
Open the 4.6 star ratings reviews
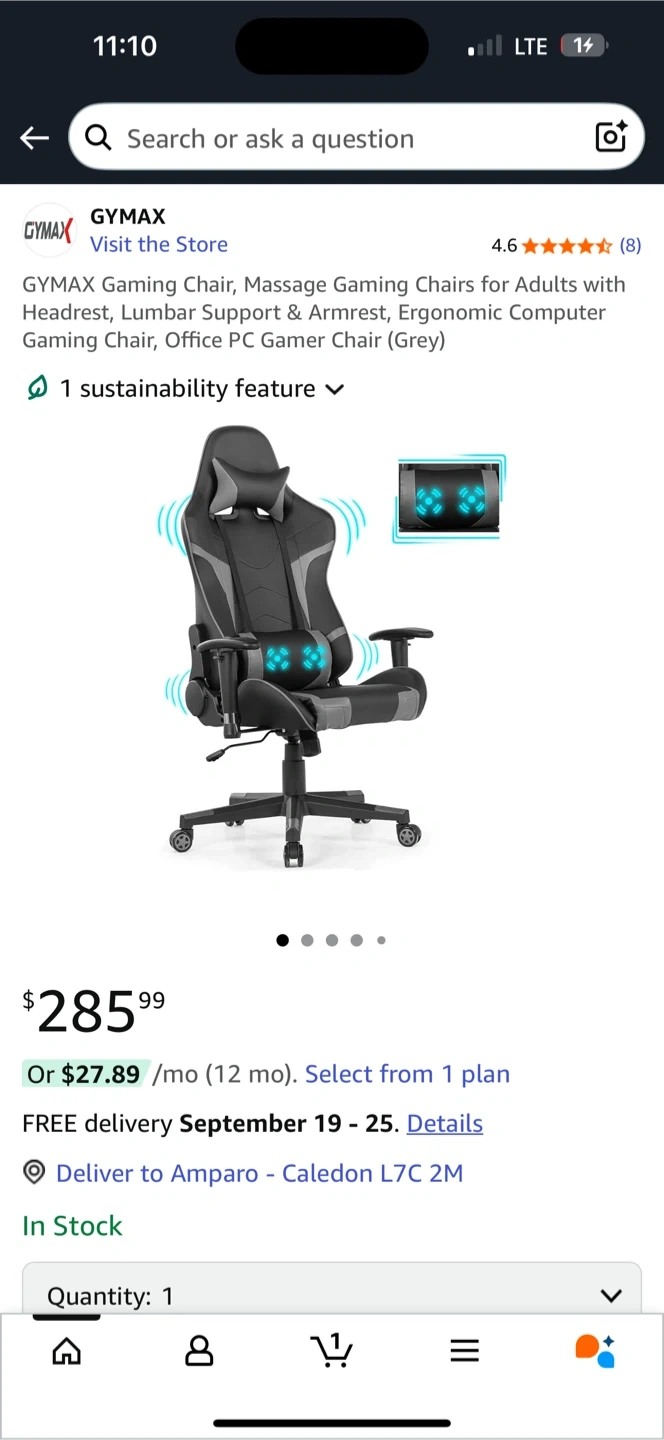click(x=566, y=245)
